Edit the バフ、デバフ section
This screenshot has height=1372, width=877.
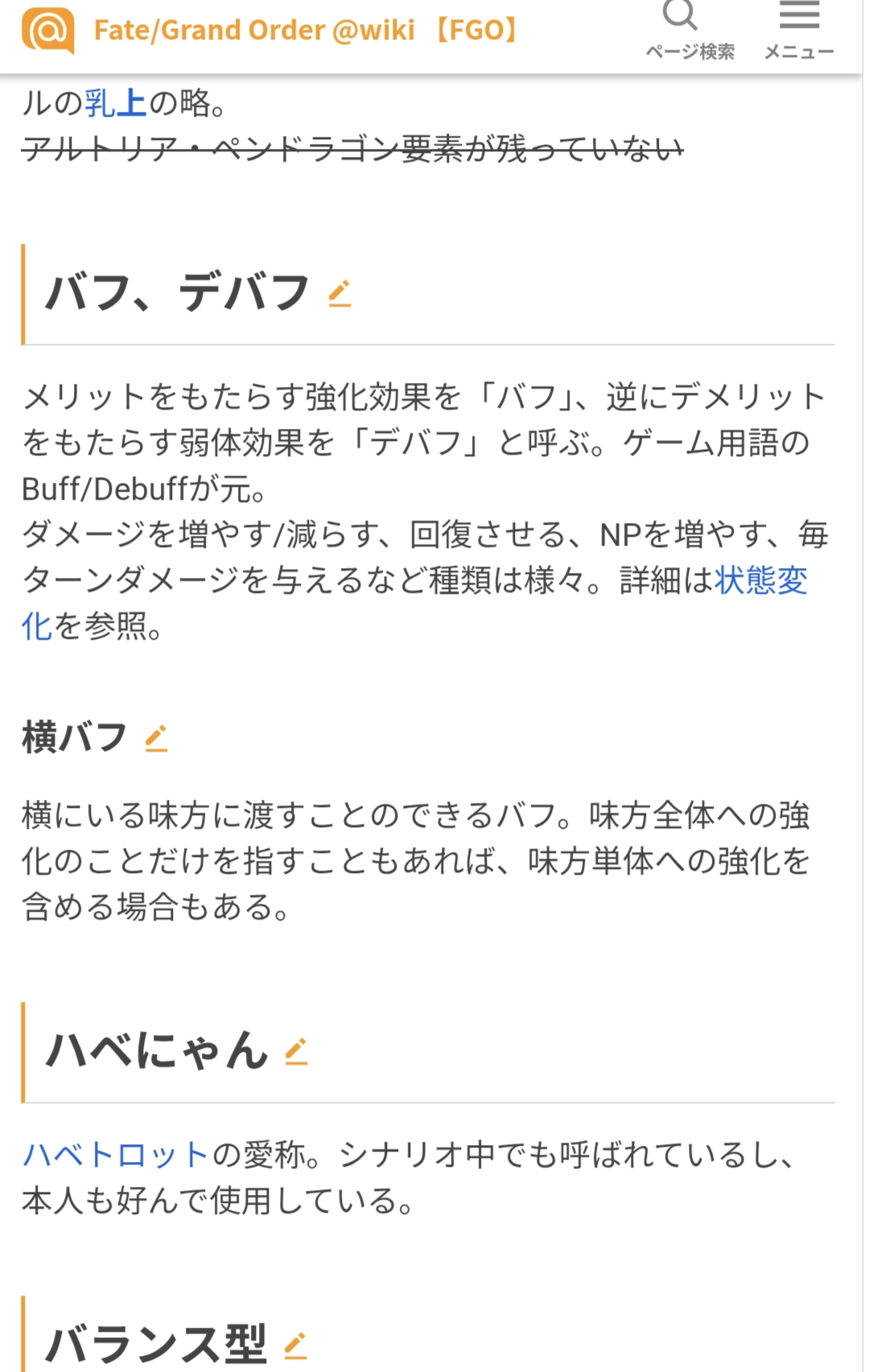pos(340,293)
